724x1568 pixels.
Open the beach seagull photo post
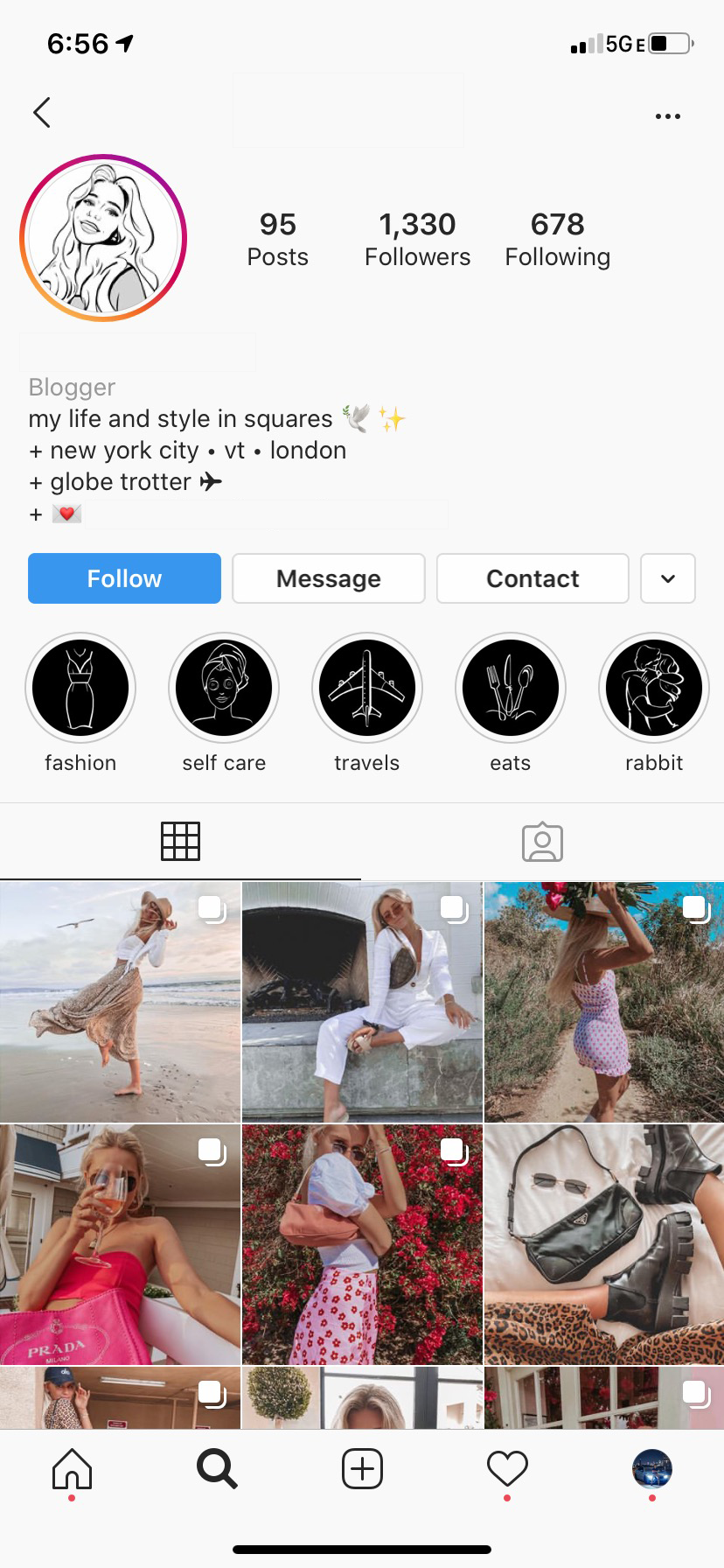(120, 1002)
